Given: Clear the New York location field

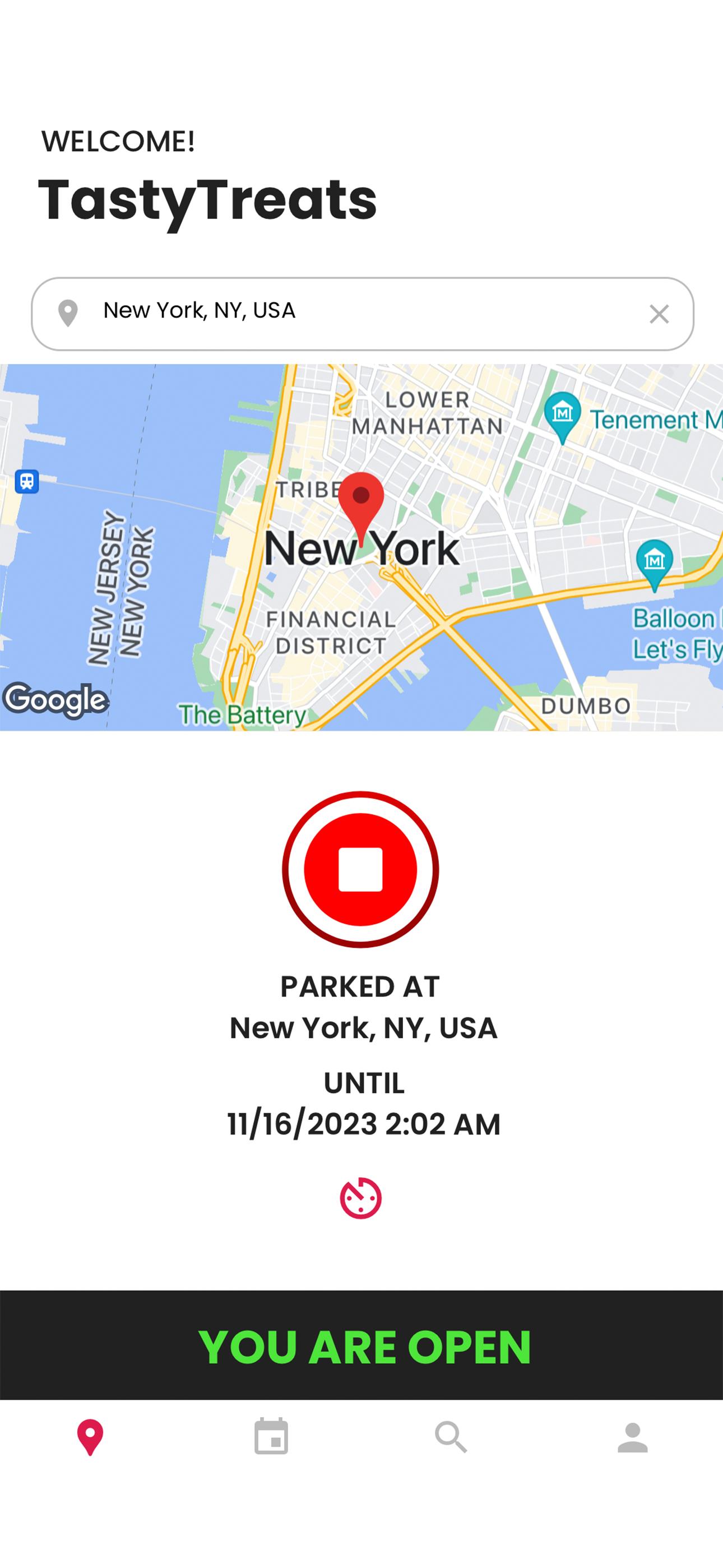Looking at the screenshot, I should 659,314.
